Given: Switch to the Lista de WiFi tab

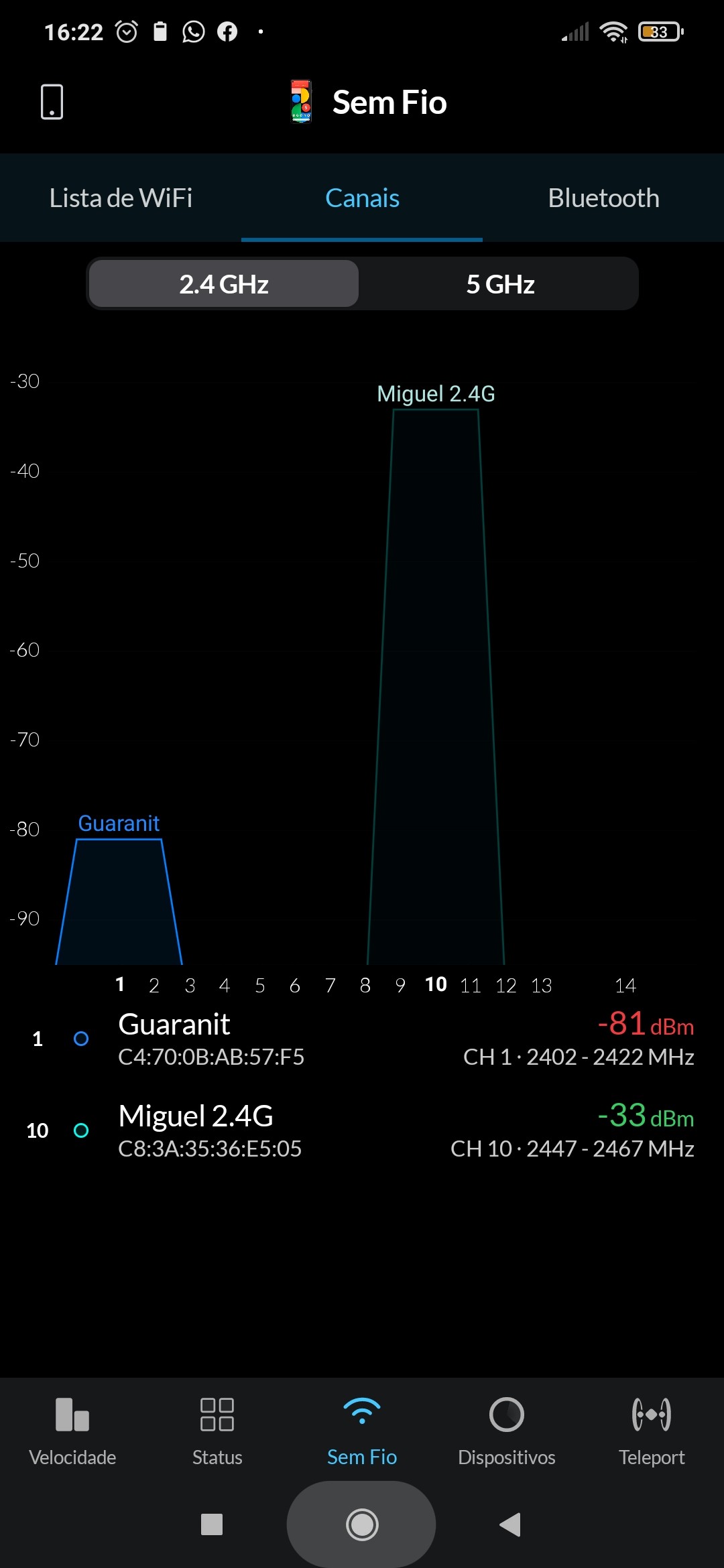Looking at the screenshot, I should pos(121,198).
